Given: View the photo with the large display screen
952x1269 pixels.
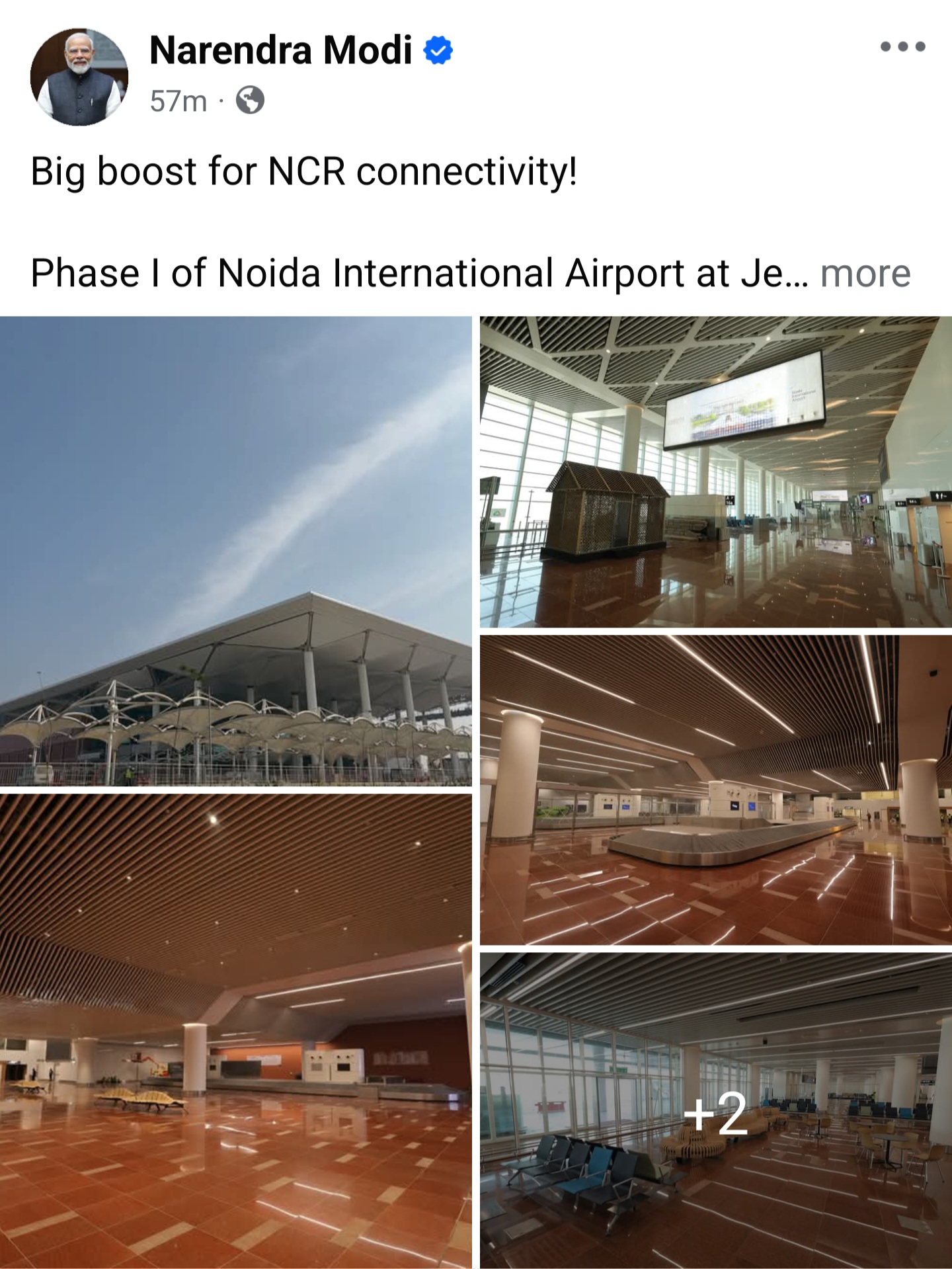Looking at the screenshot, I should (715, 471).
